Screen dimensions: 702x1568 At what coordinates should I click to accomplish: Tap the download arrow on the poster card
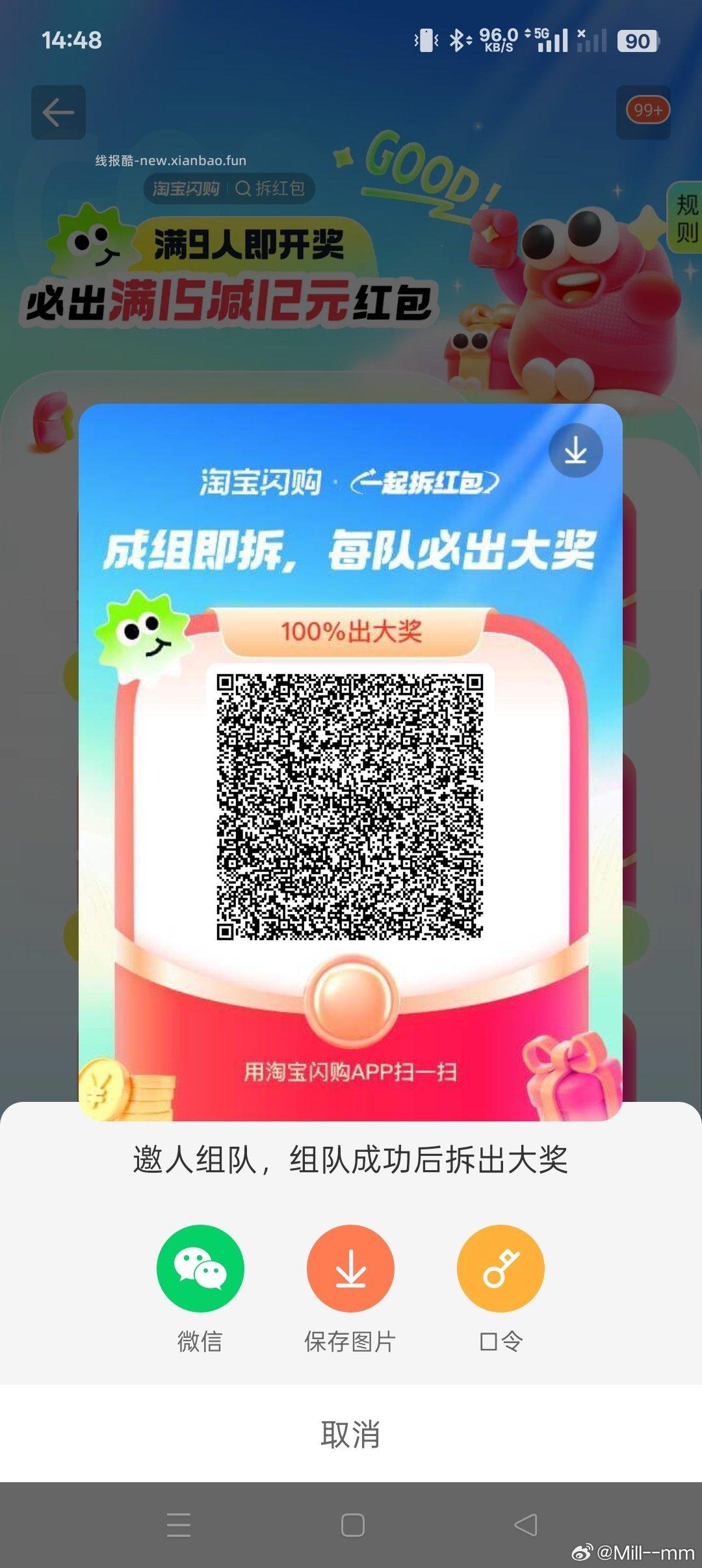(x=576, y=451)
